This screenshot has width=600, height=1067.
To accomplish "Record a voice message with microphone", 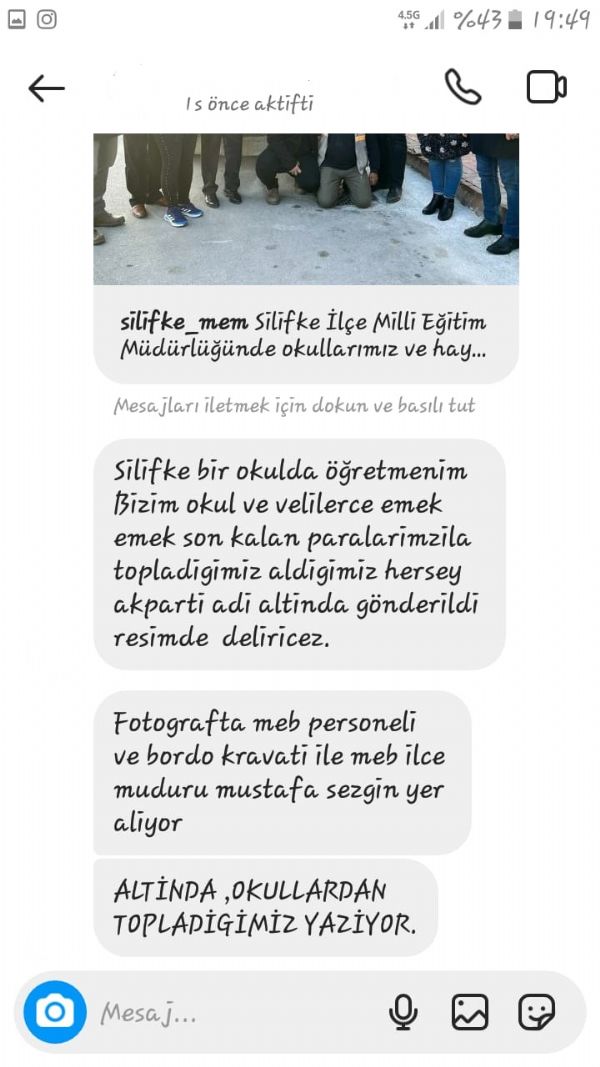I will coord(403,1012).
